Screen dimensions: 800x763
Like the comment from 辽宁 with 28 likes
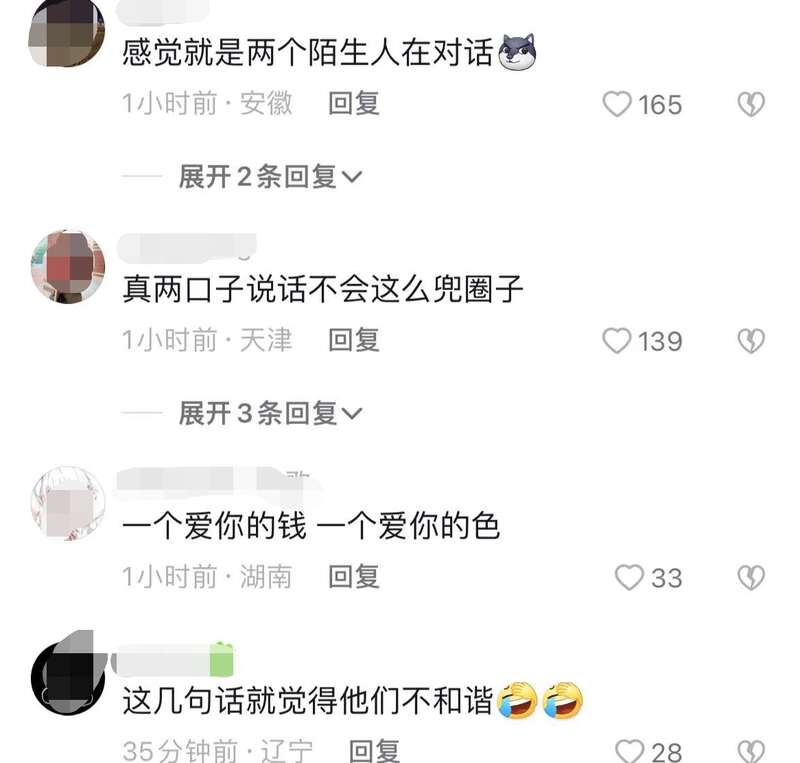pyautogui.click(x=629, y=750)
